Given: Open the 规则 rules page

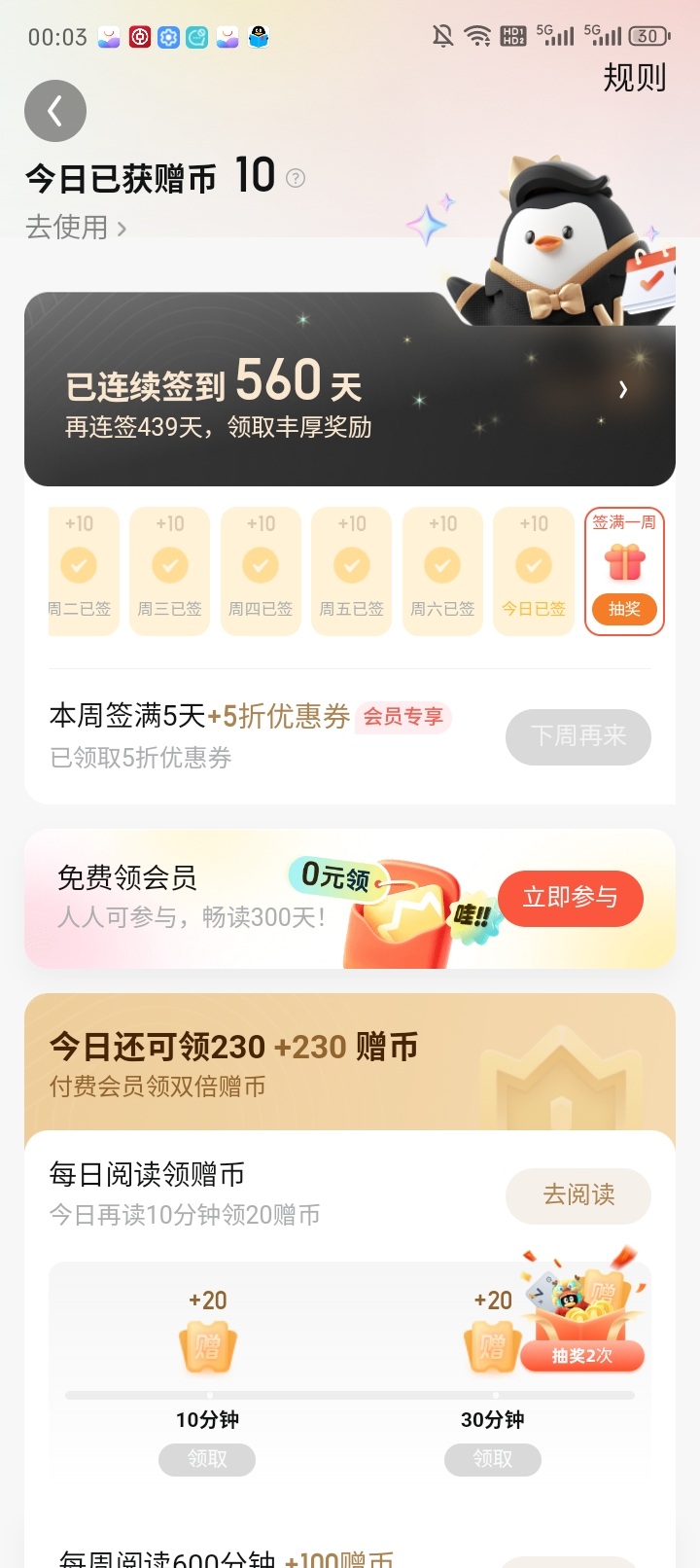Looking at the screenshot, I should pos(634,78).
